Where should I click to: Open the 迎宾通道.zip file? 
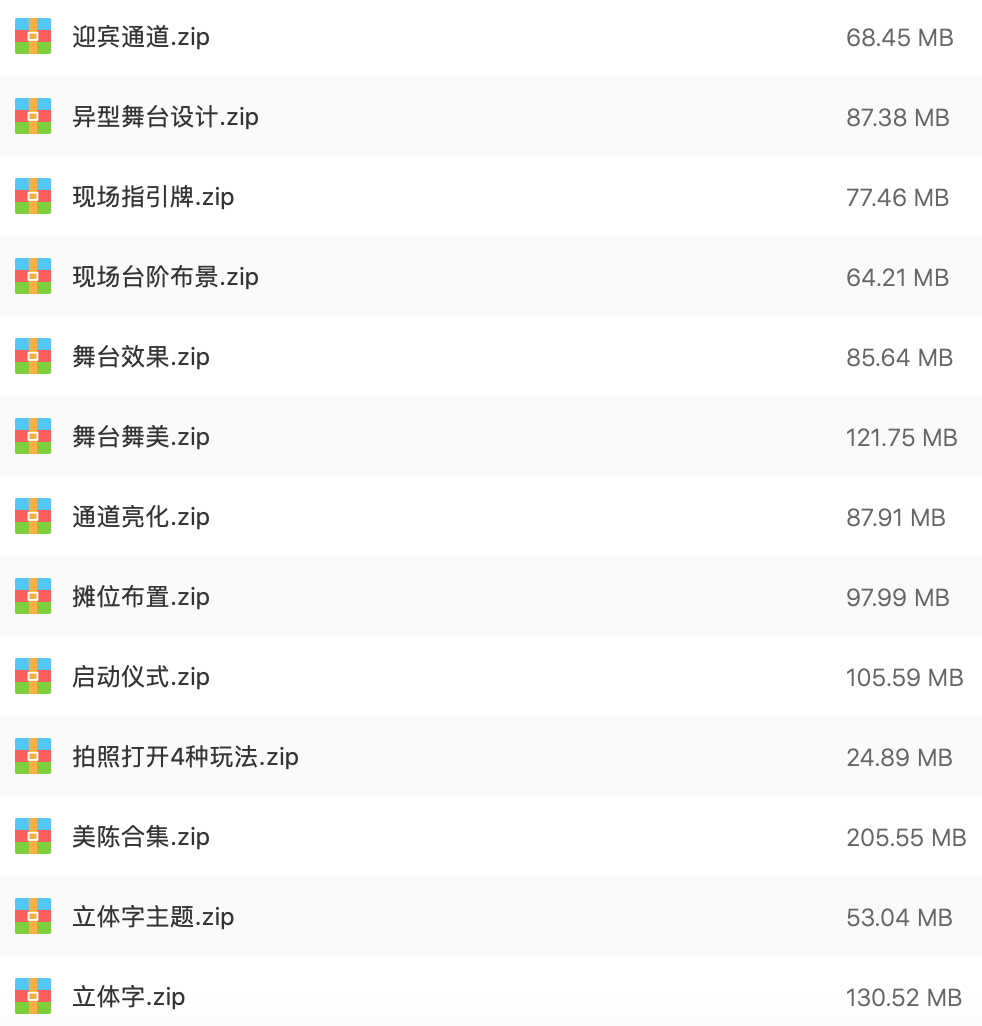click(491, 37)
